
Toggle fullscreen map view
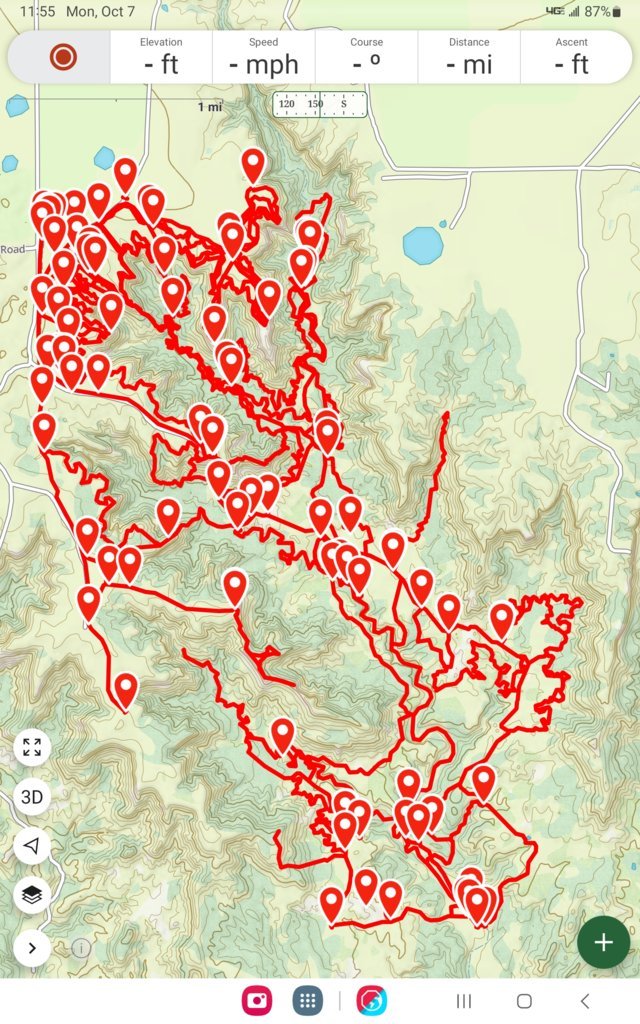coord(32,747)
